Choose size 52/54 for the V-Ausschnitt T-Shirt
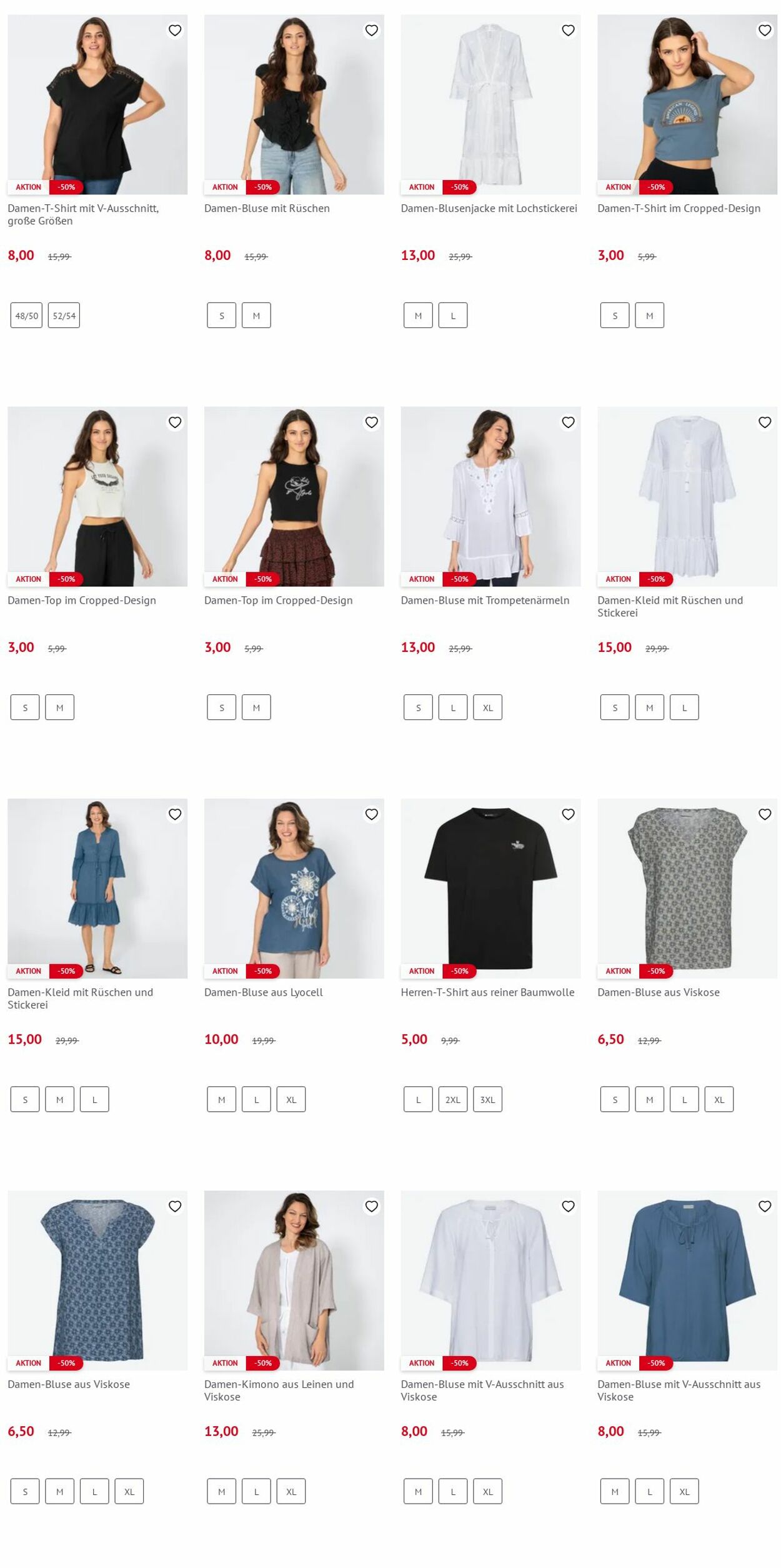Screen dimensions: 781x1568 pos(64,316)
